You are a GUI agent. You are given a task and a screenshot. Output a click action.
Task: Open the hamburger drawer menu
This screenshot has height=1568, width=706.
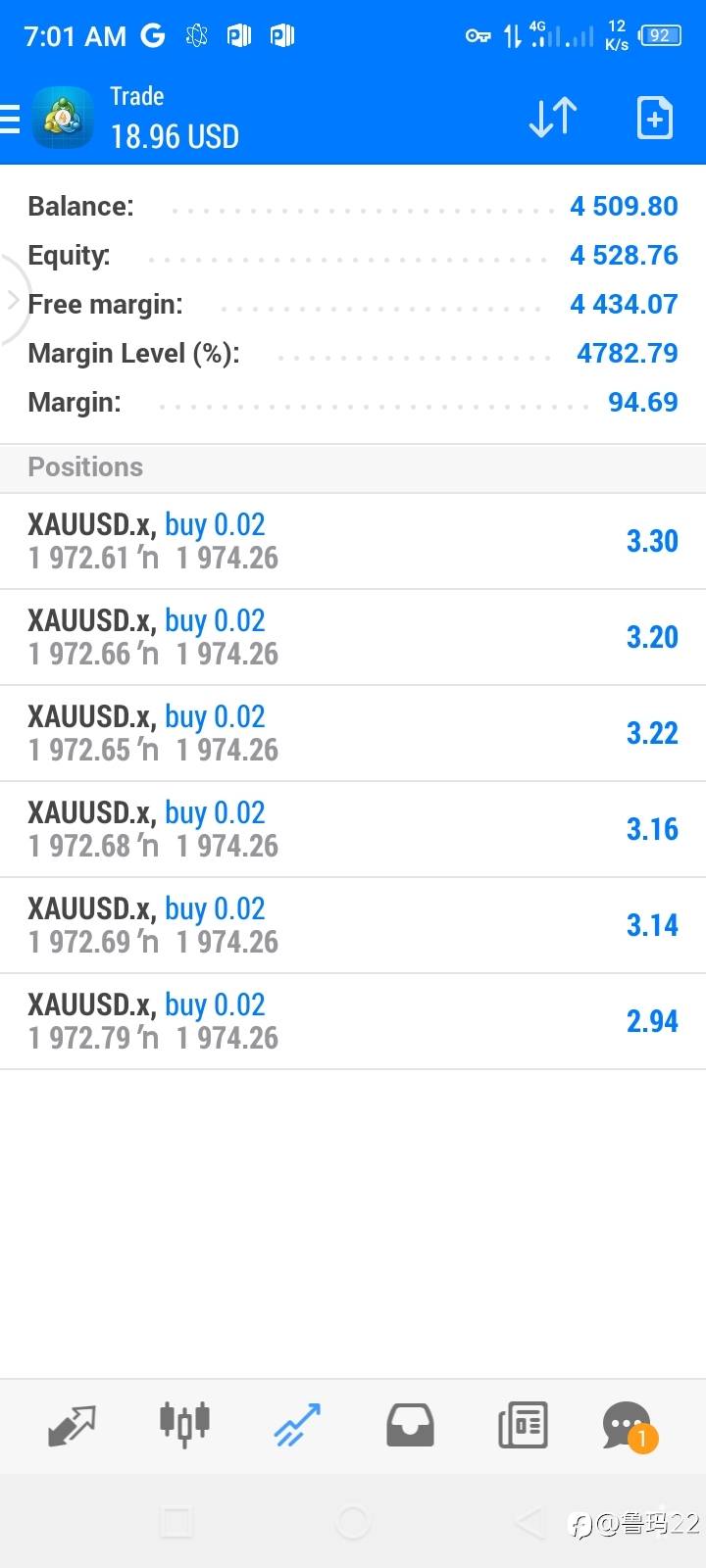click(x=10, y=119)
